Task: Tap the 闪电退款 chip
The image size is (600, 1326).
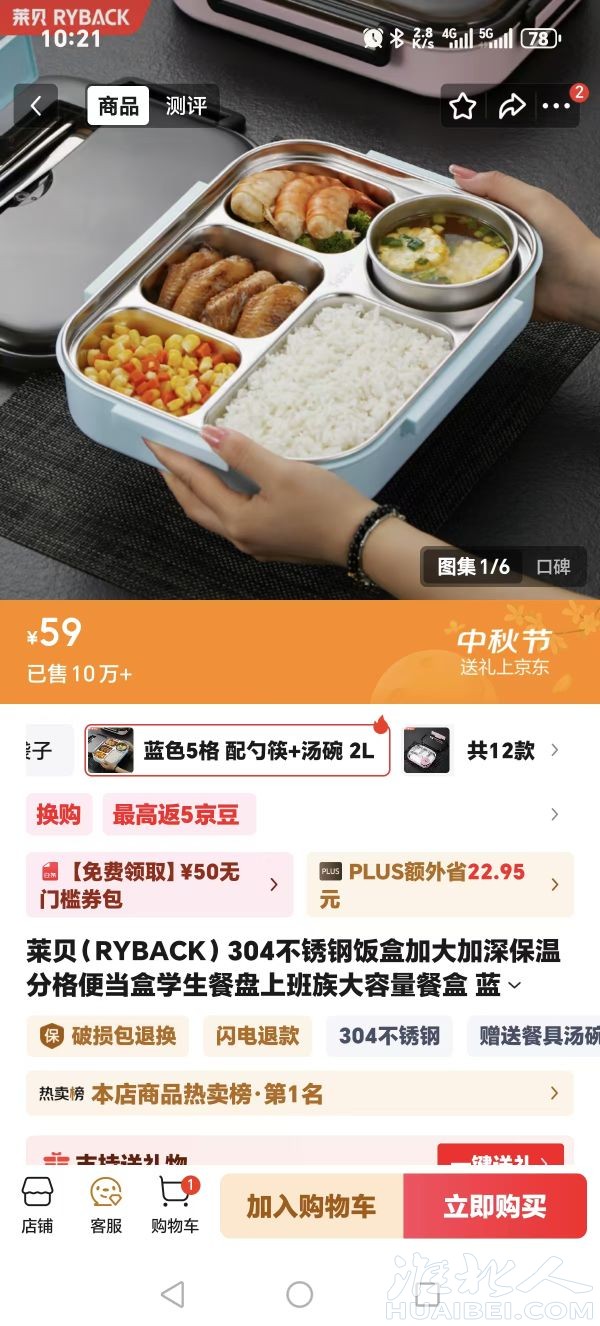Action: coord(258,1036)
